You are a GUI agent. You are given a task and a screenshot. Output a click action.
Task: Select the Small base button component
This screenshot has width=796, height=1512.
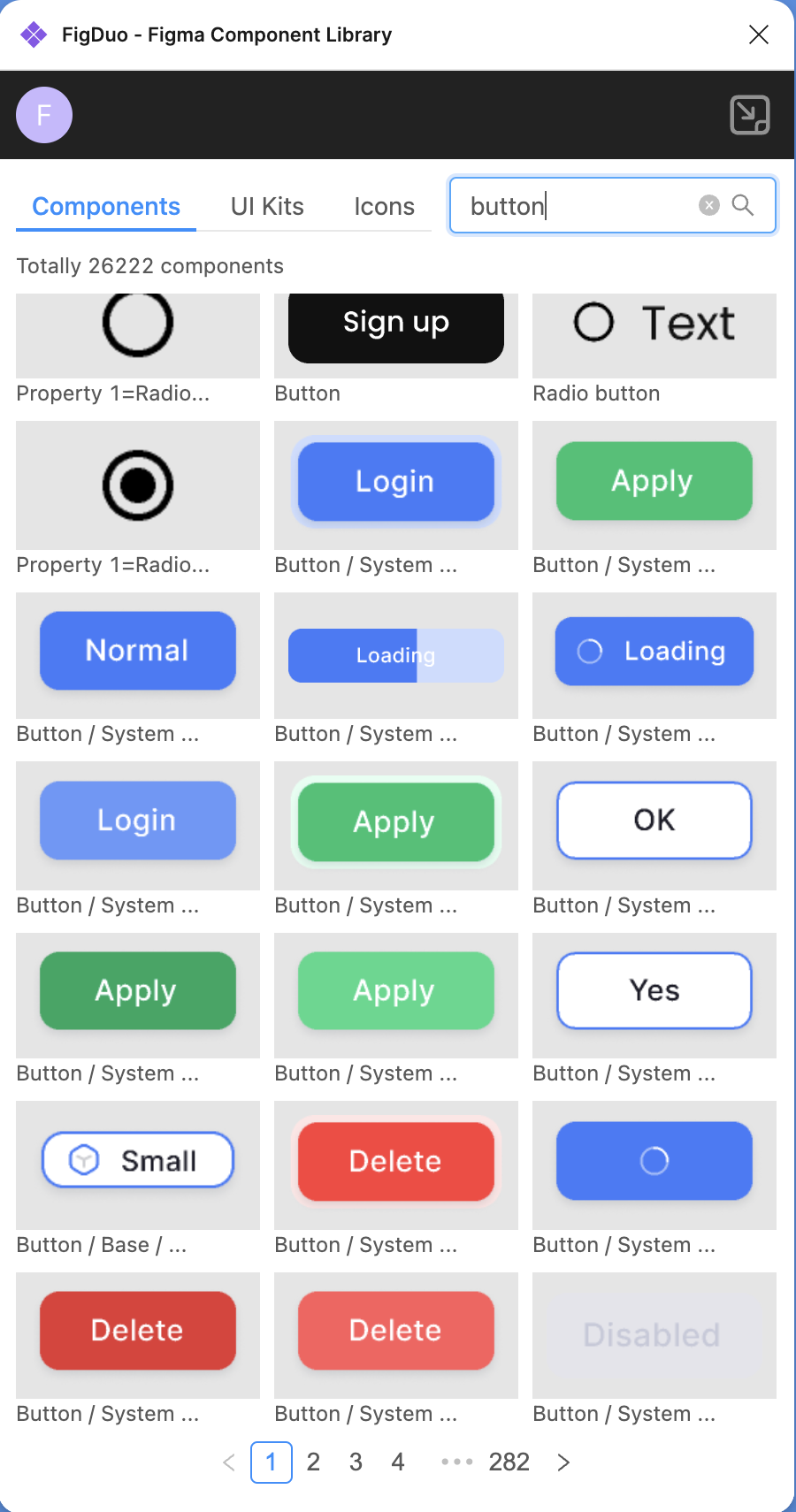coord(138,1165)
